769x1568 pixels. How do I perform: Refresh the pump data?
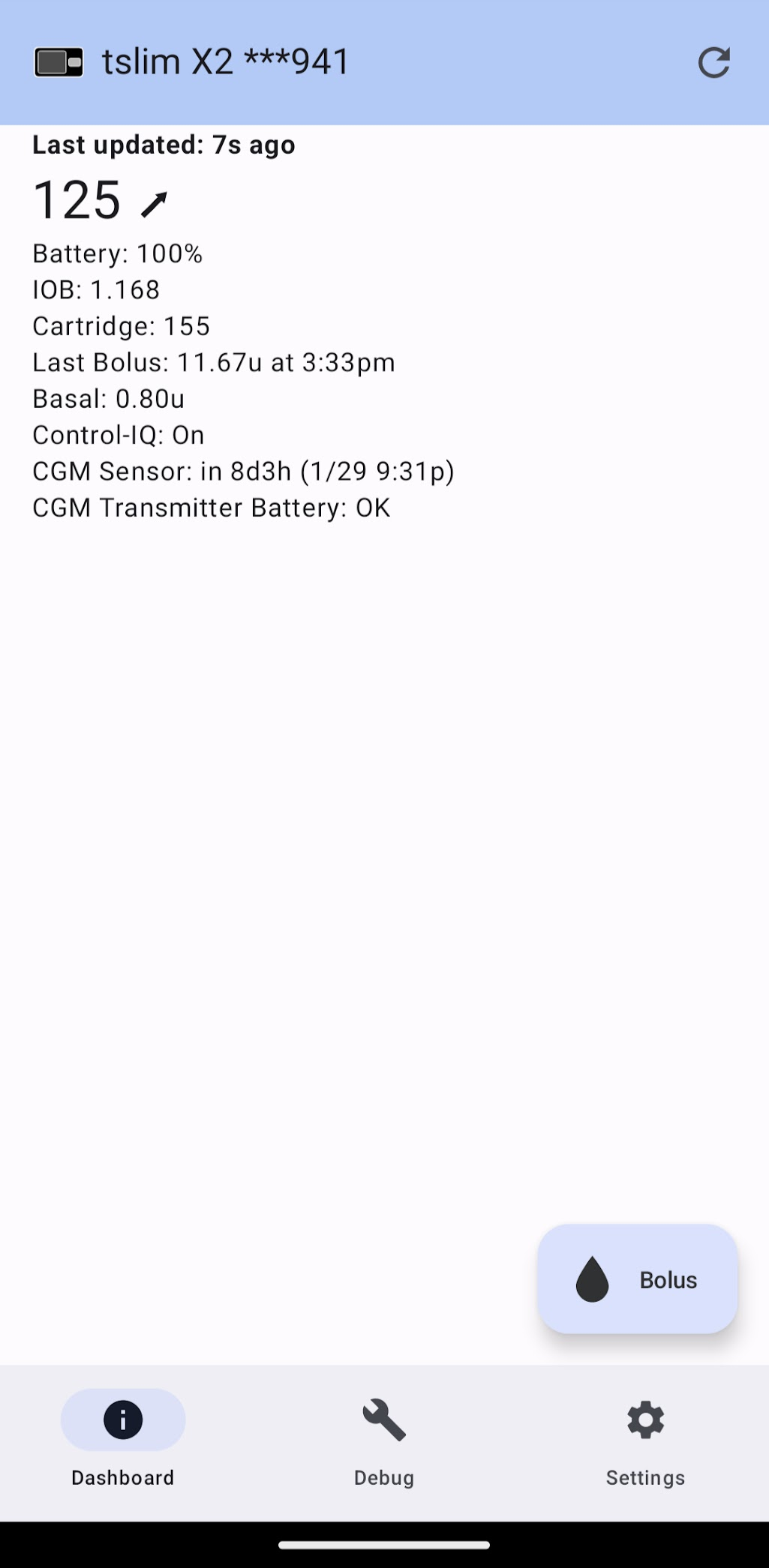pos(713,62)
